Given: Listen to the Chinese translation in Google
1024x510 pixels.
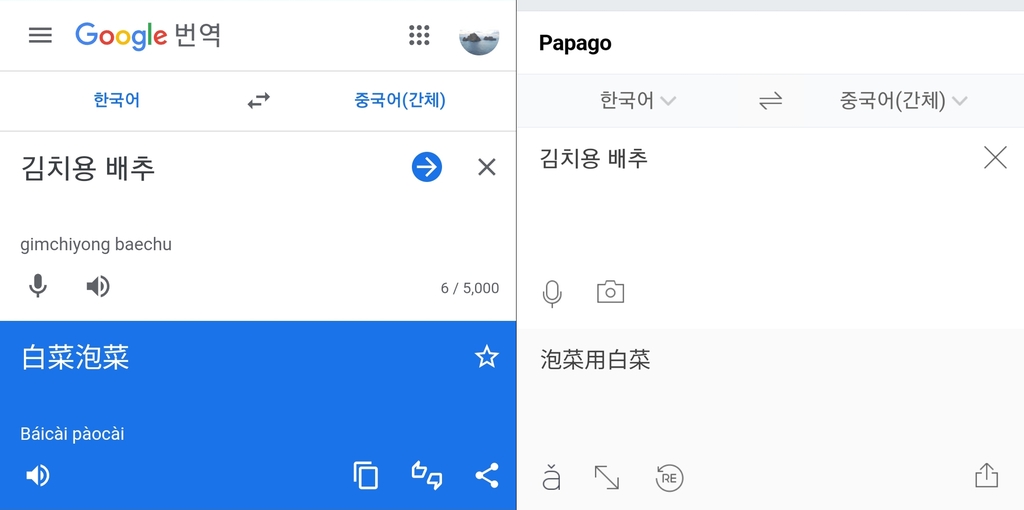Looking at the screenshot, I should point(38,475).
